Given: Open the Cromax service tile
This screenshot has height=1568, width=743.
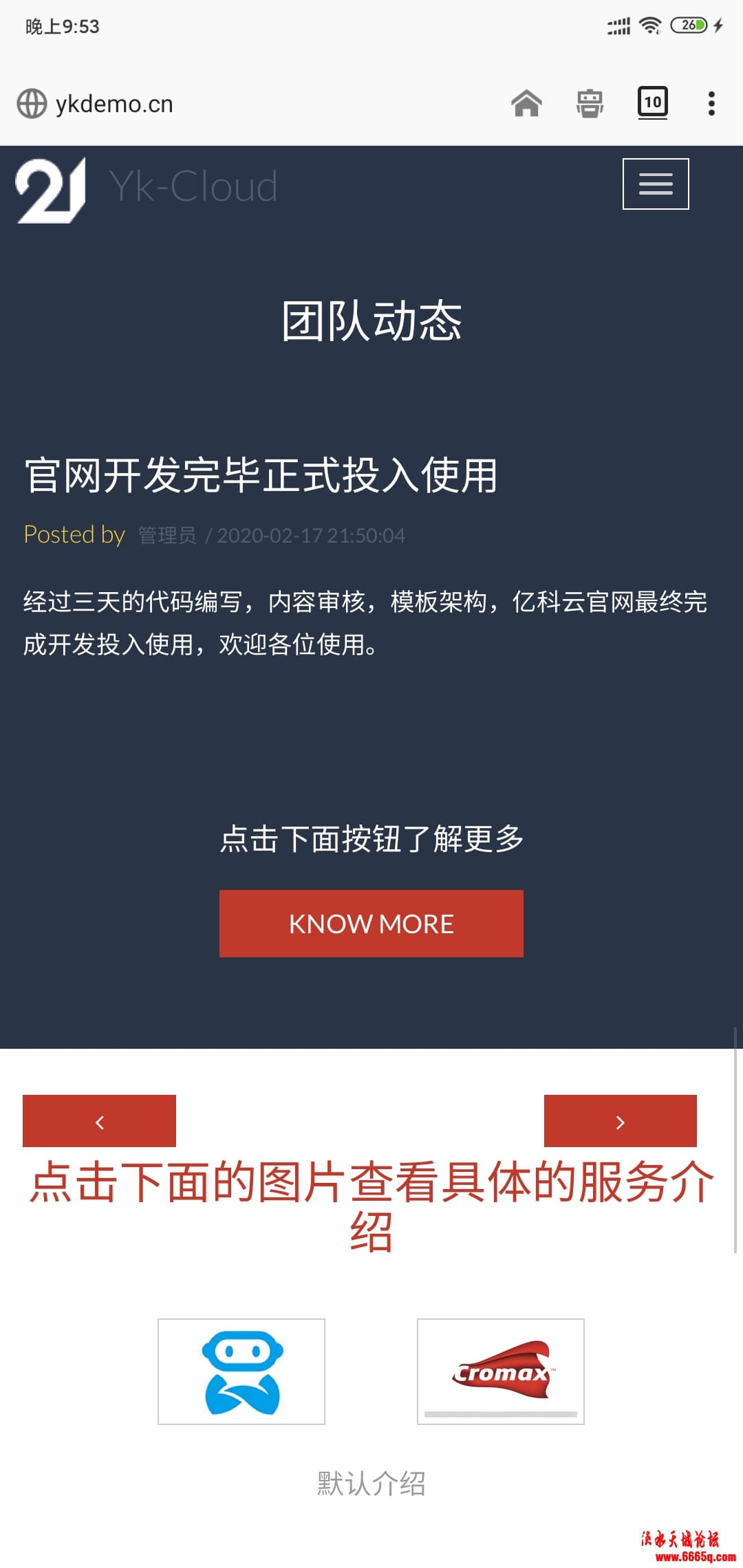Looking at the screenshot, I should 500,1371.
